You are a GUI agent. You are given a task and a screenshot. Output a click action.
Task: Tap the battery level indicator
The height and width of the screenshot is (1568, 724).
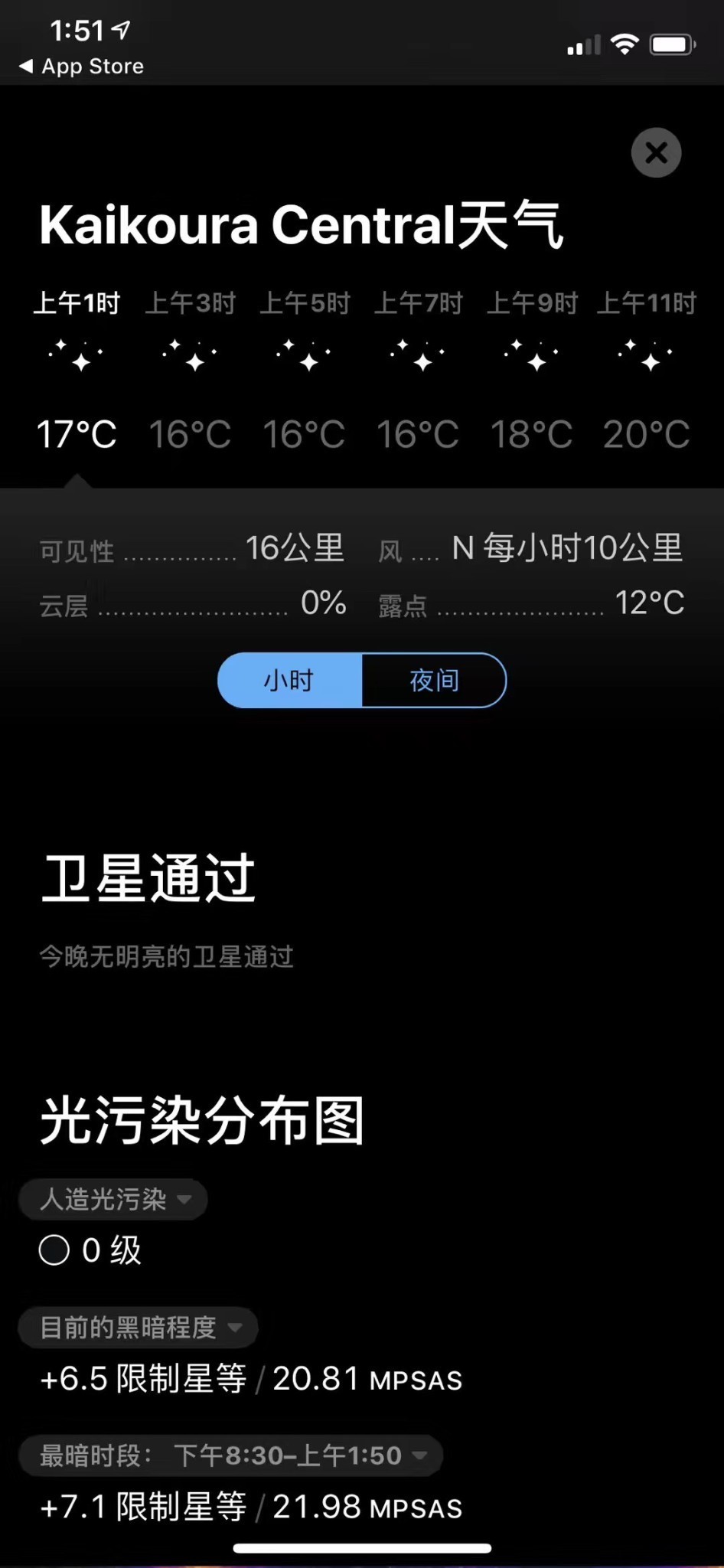click(672, 44)
